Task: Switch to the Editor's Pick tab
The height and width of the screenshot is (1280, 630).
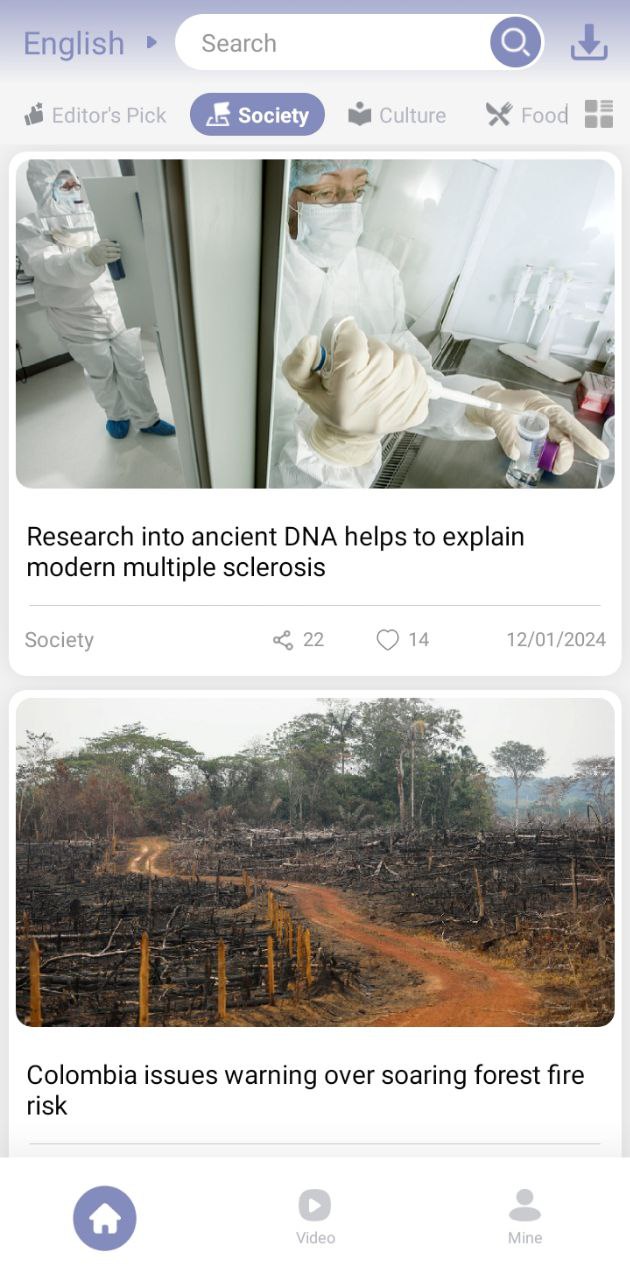Action: coord(95,115)
